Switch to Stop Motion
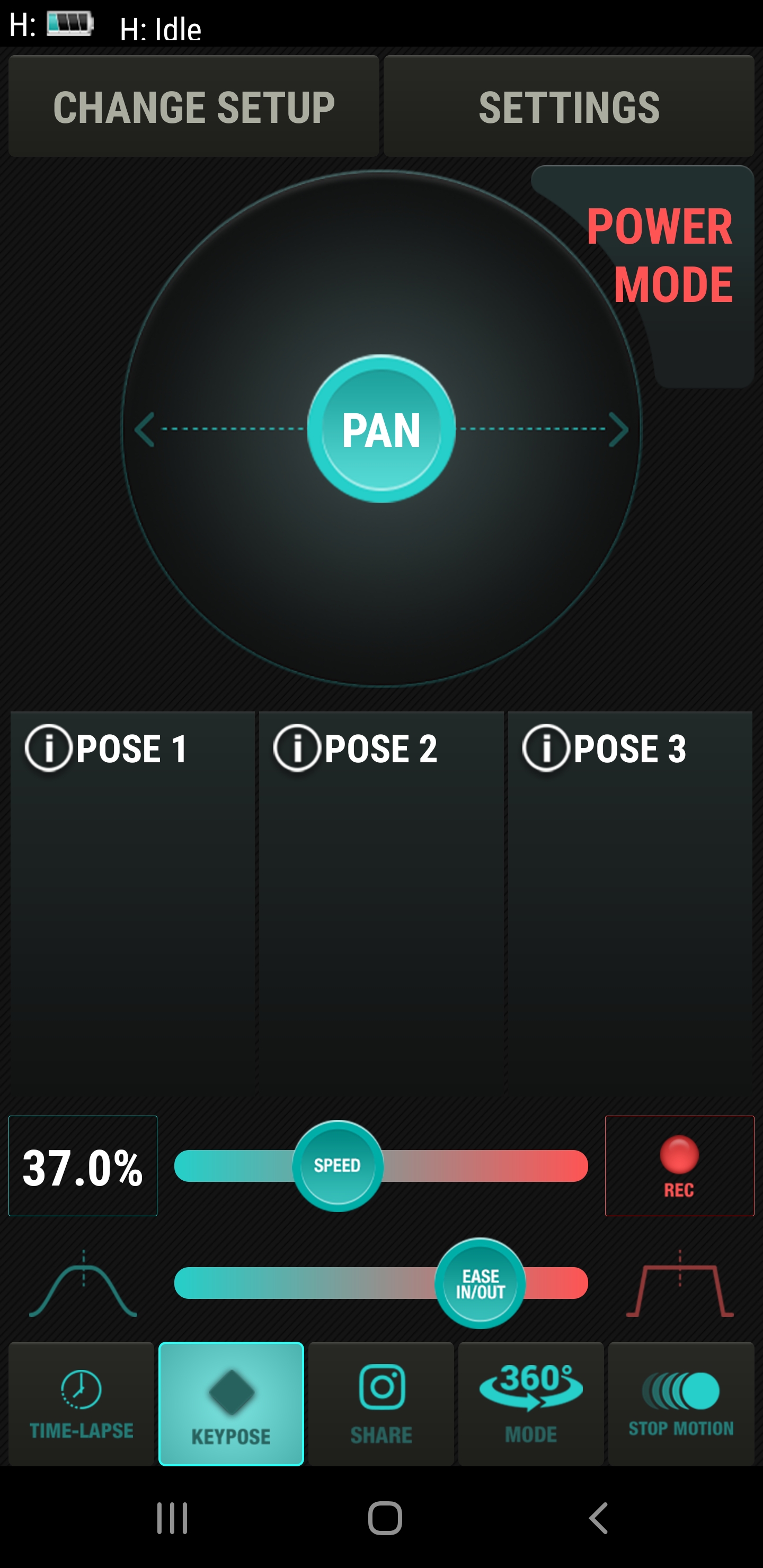The width and height of the screenshot is (763, 1568). tap(681, 1403)
